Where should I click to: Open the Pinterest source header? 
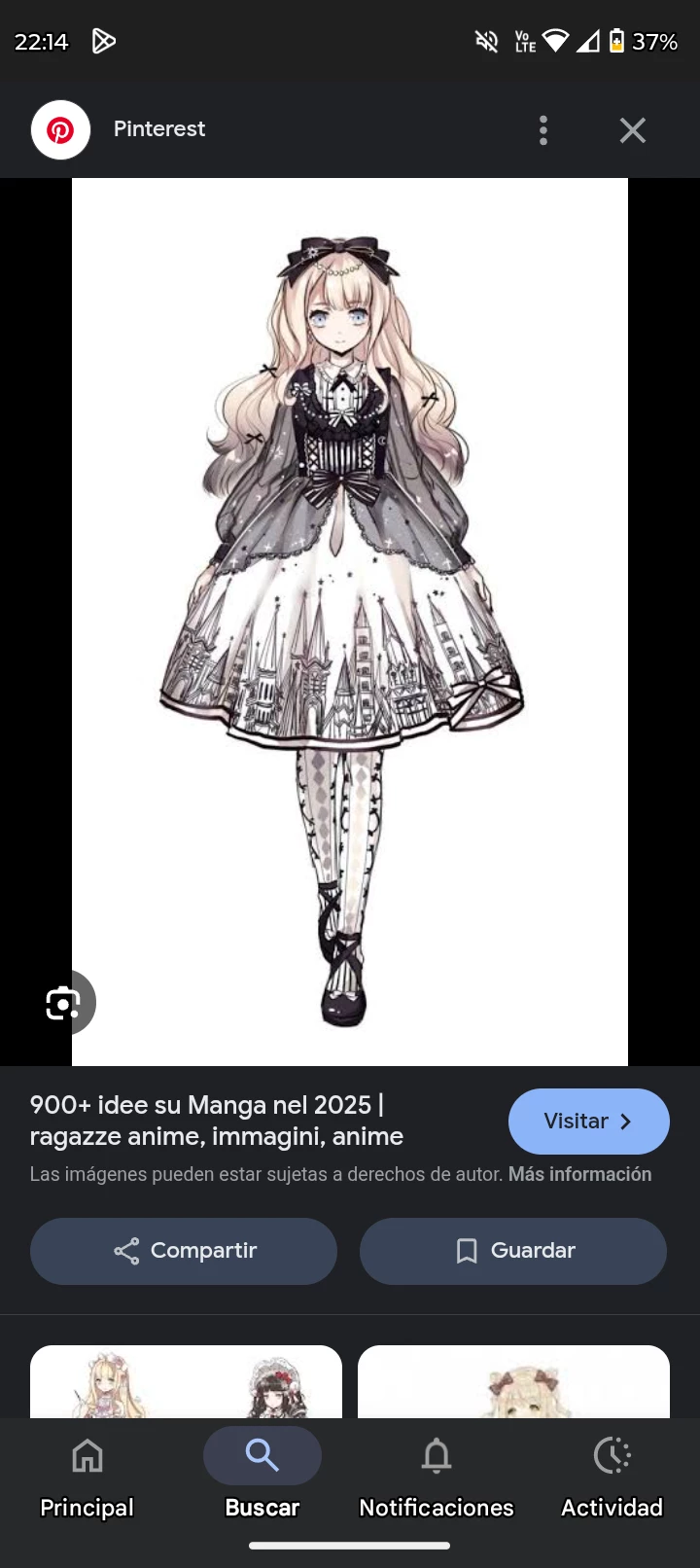158,129
